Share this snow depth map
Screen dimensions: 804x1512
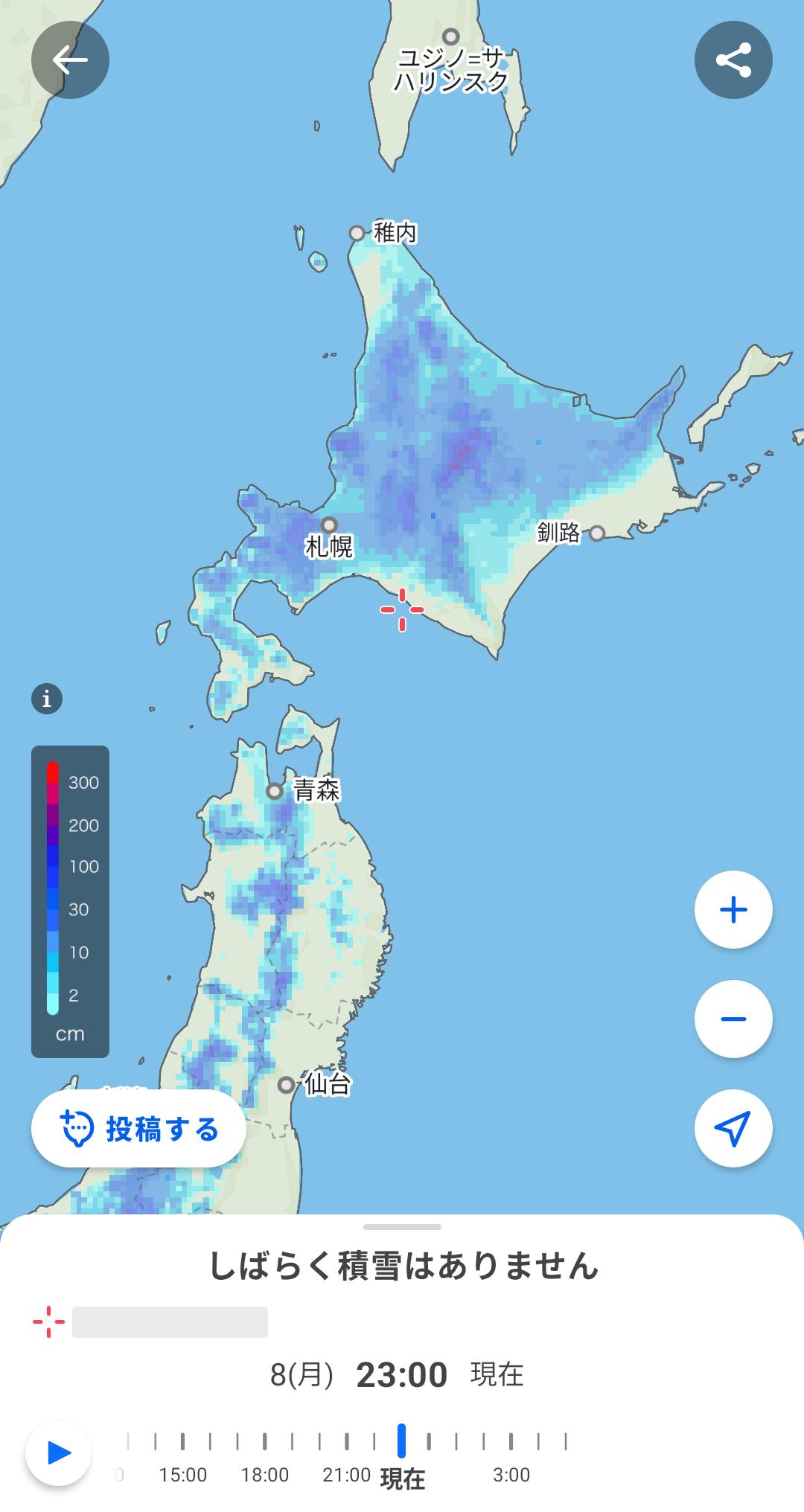click(x=733, y=60)
